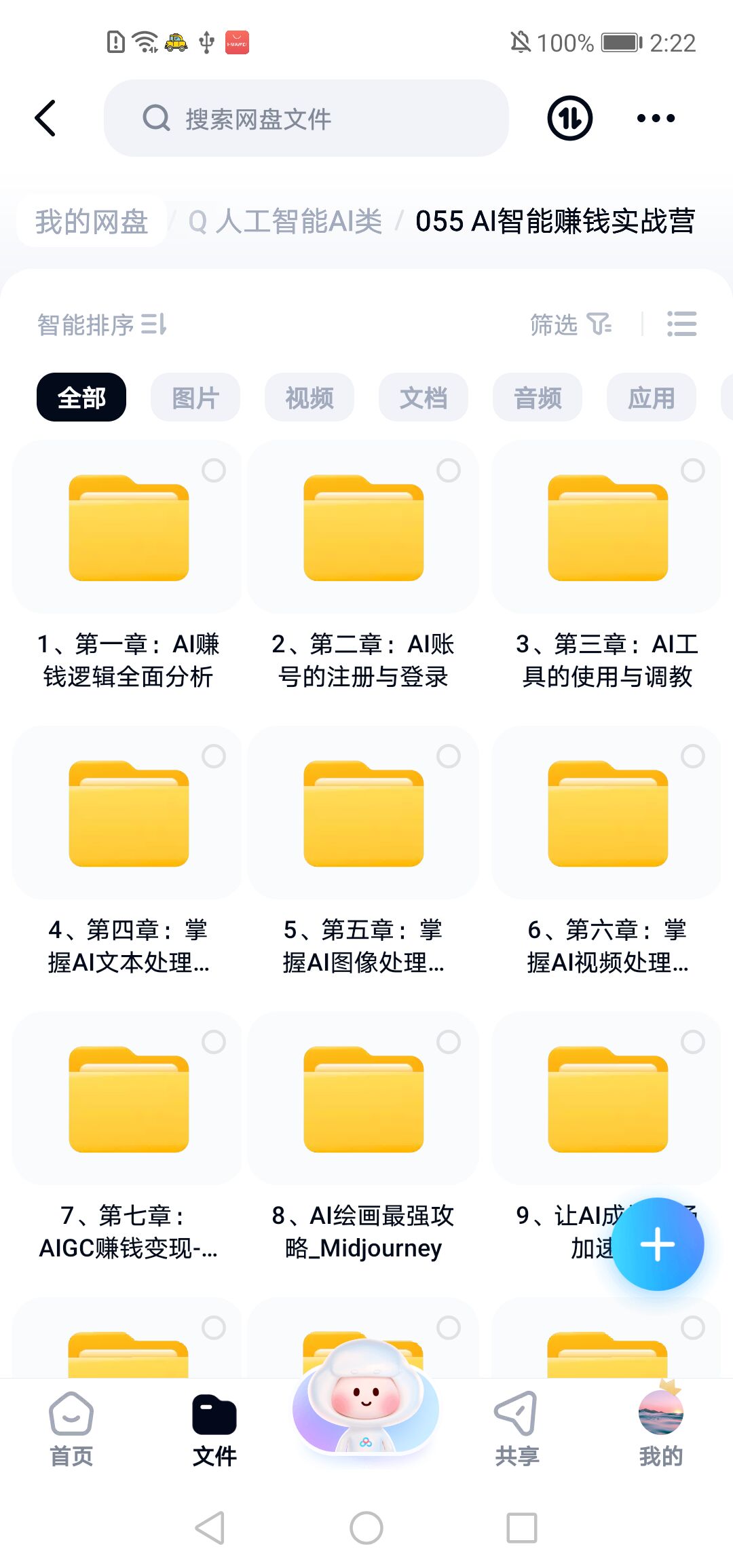The height and width of the screenshot is (1568, 733).
Task: Select the checkbox on 3、第三章 folder
Action: [693, 470]
